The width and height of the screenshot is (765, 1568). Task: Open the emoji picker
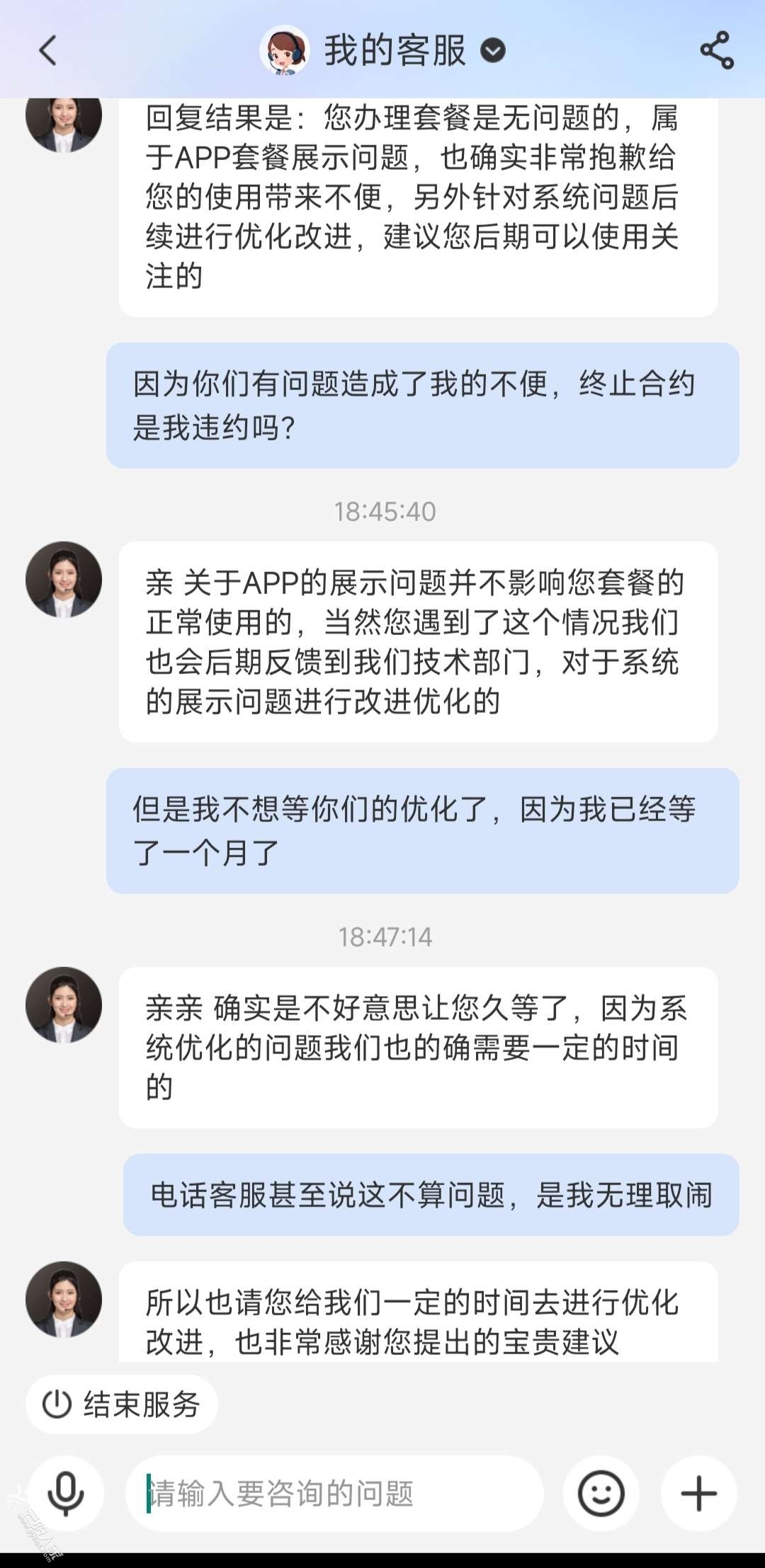click(601, 1494)
